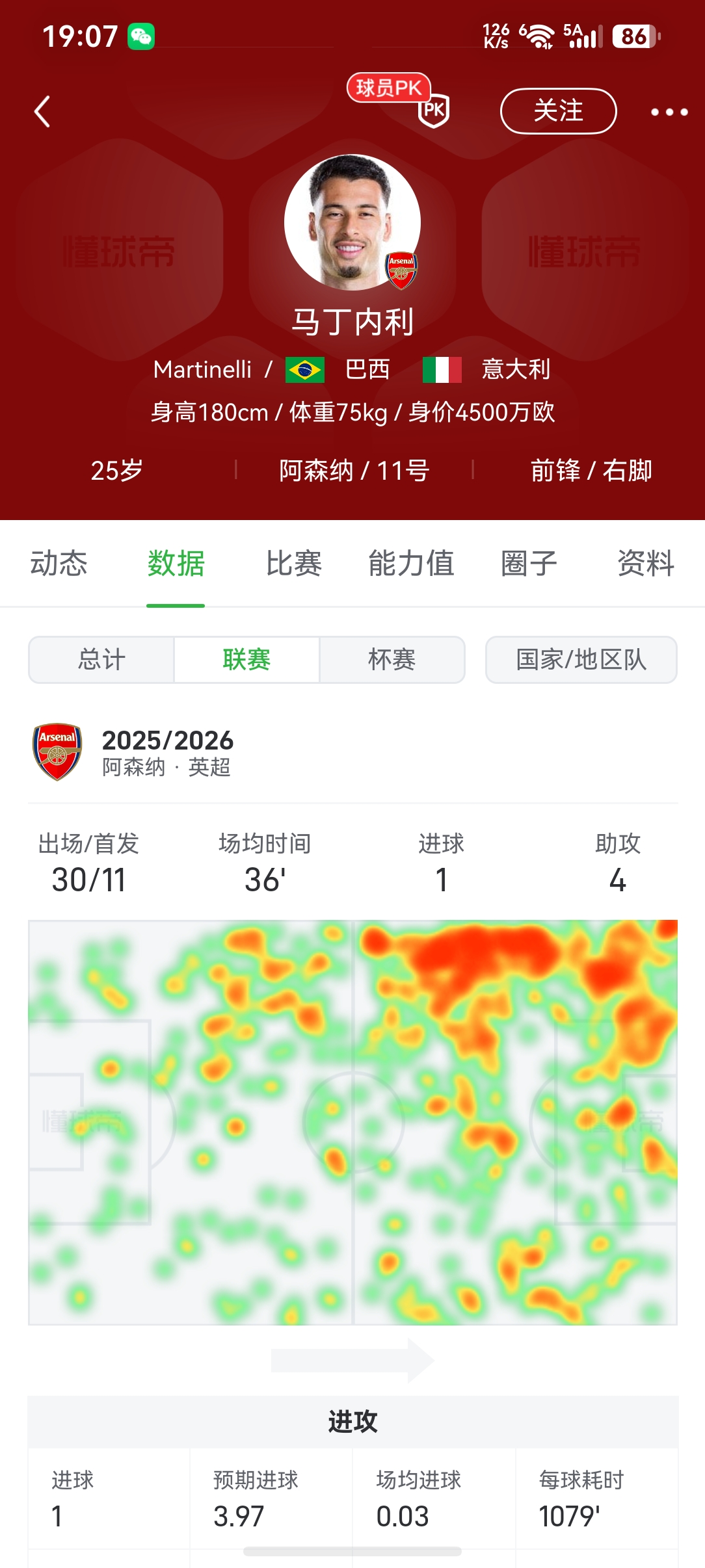Follow Martinelli with the 关注 button

(558, 111)
